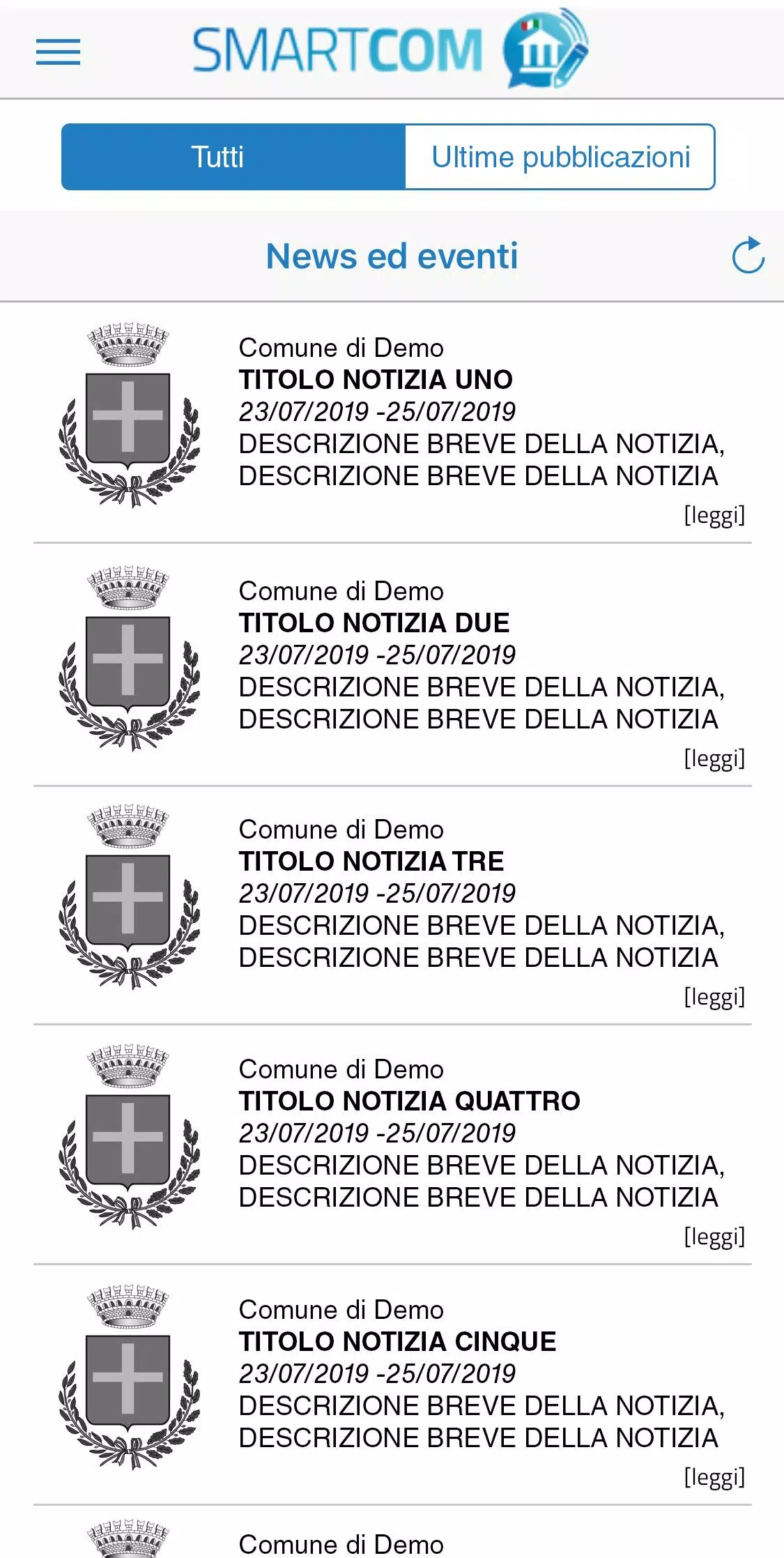
Task: Open the TITOLO NOTIZIA UNO news item
Action: click(376, 380)
